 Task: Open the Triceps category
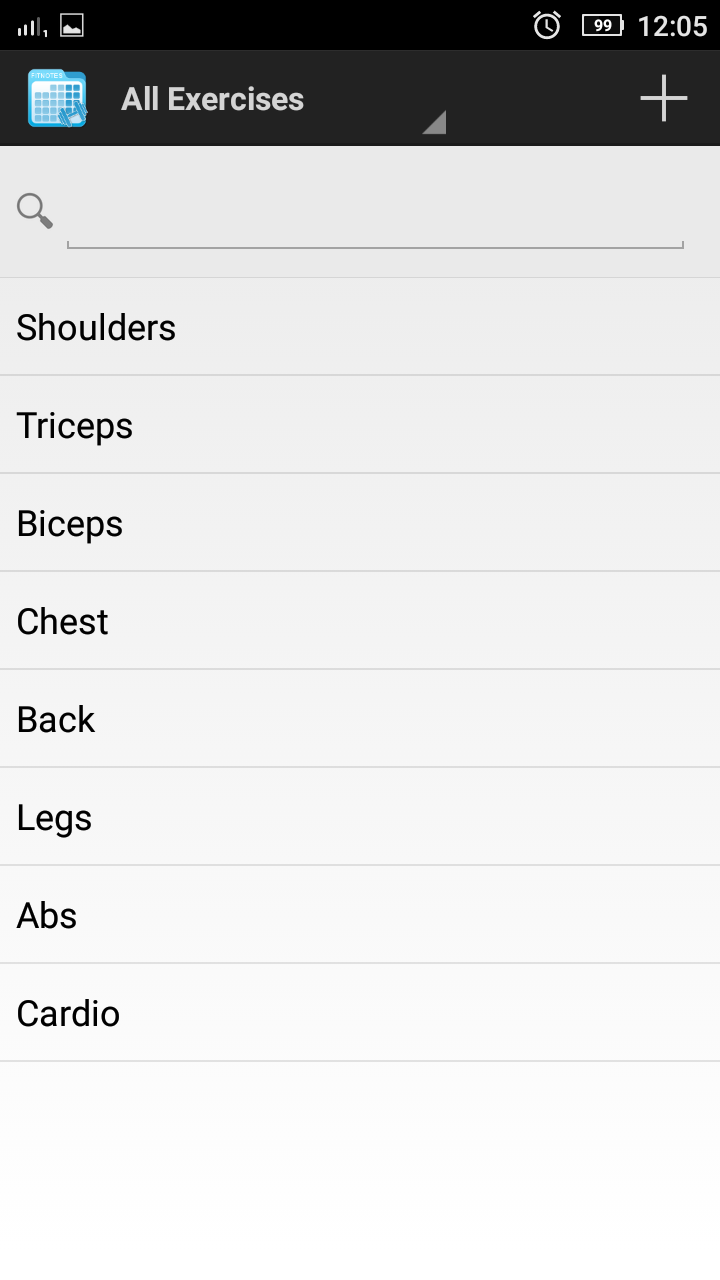point(360,425)
